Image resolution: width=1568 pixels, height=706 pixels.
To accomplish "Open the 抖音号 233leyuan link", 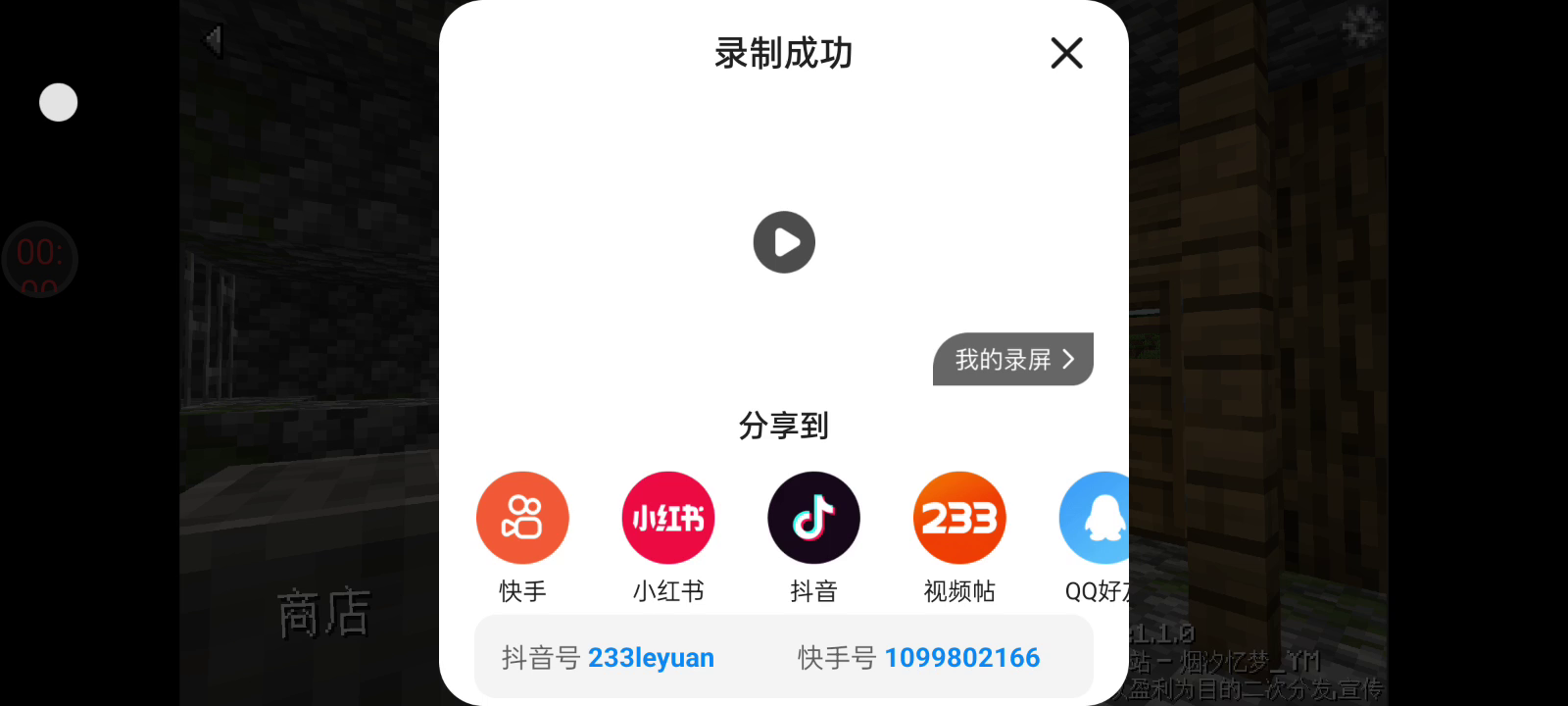I will click(x=650, y=658).
